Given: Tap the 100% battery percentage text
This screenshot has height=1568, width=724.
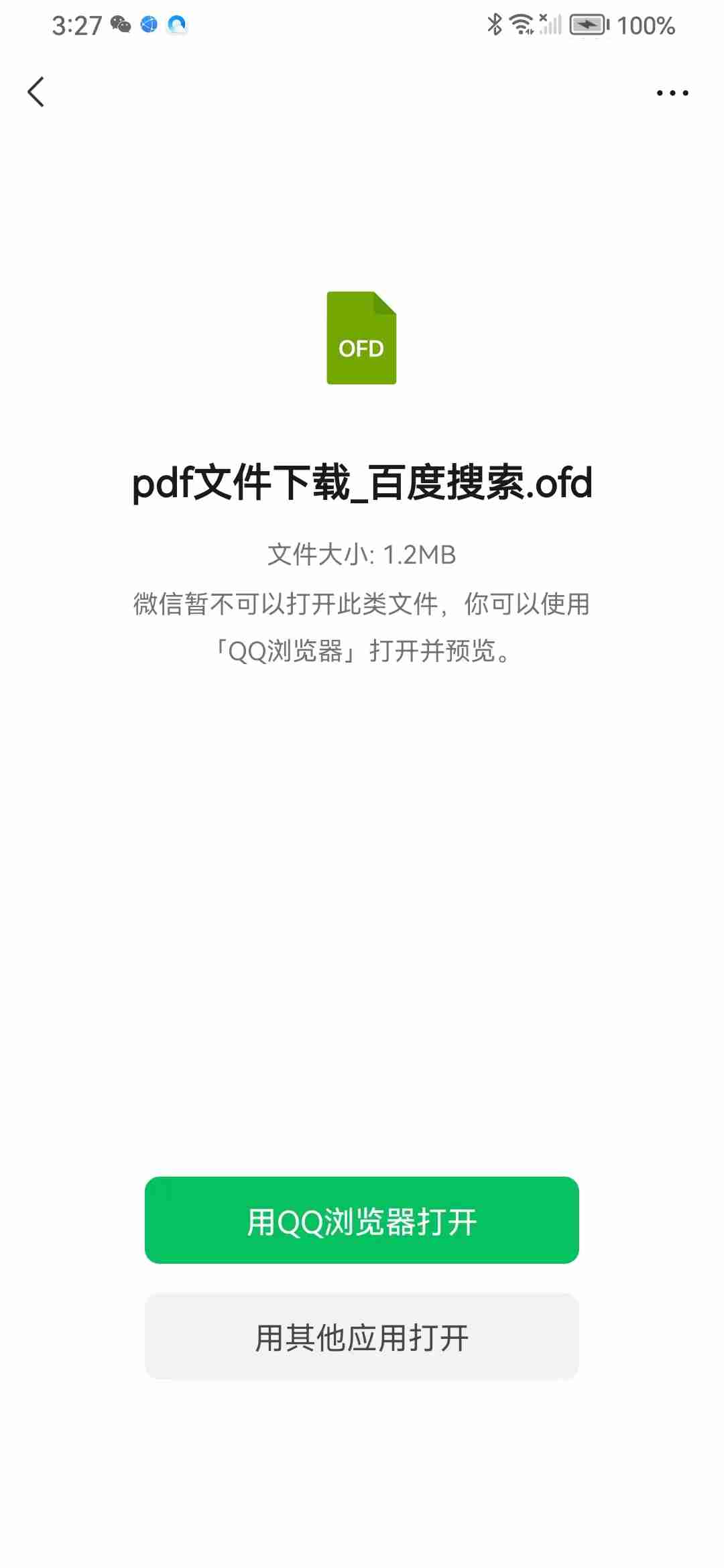Looking at the screenshot, I should [647, 25].
